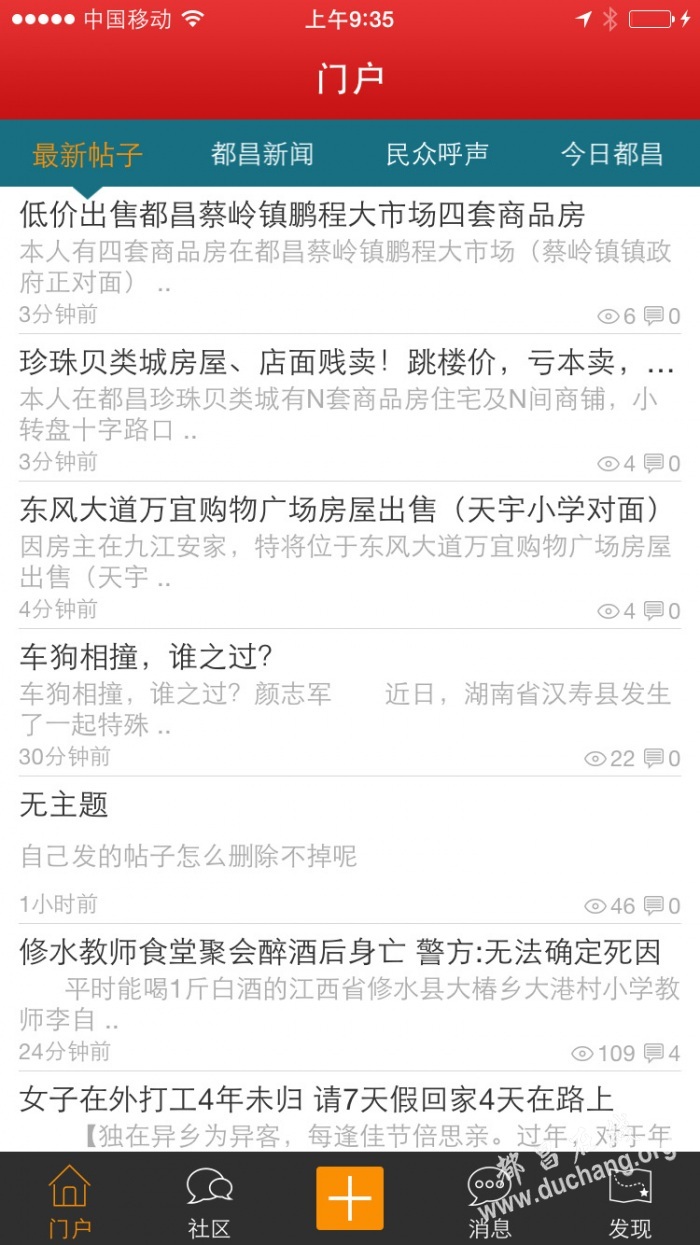Open post 女子在外打工4年未归
The image size is (700, 1245).
click(x=350, y=1112)
